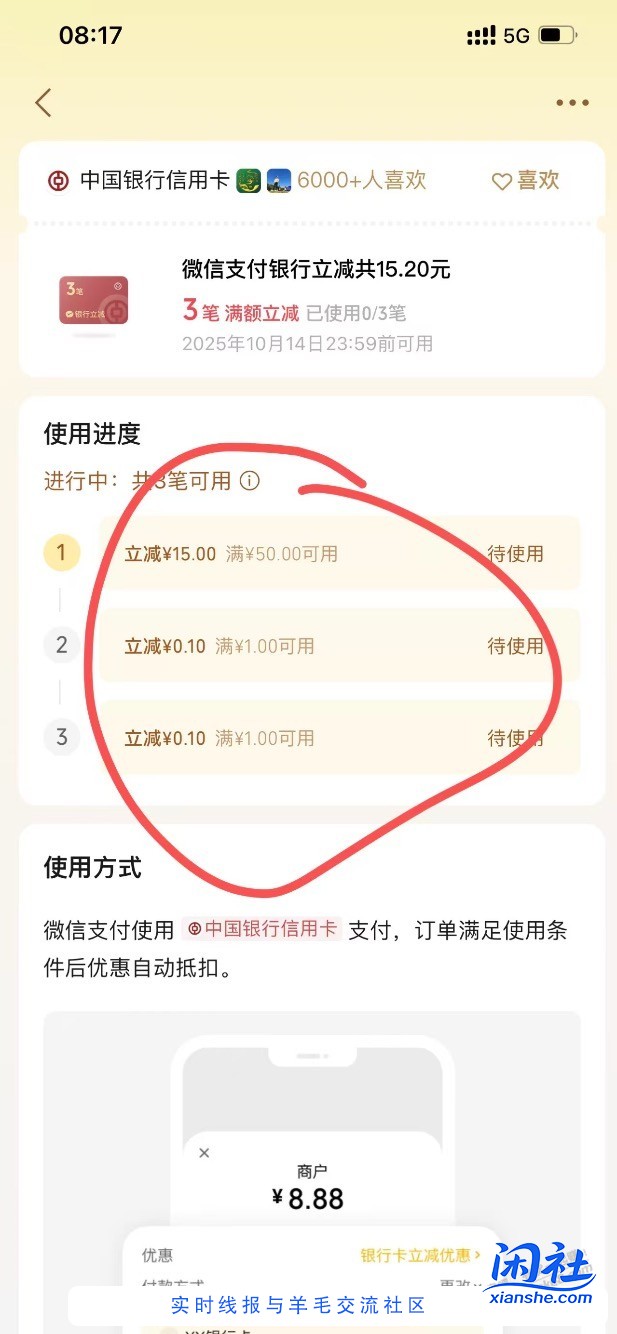Go back using the top-left arrow

(43, 102)
